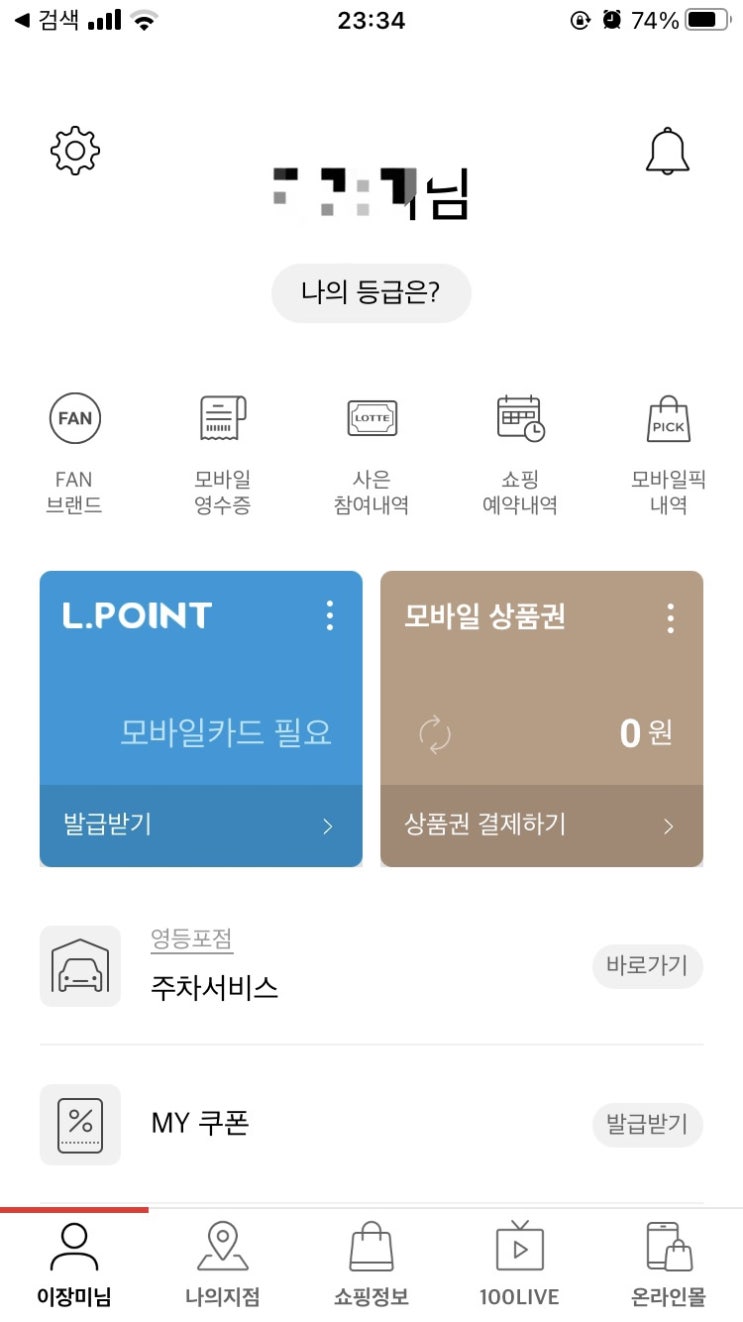View 사은 참여내역
Image resolution: width=743 pixels, height=1322 pixels.
point(371,453)
